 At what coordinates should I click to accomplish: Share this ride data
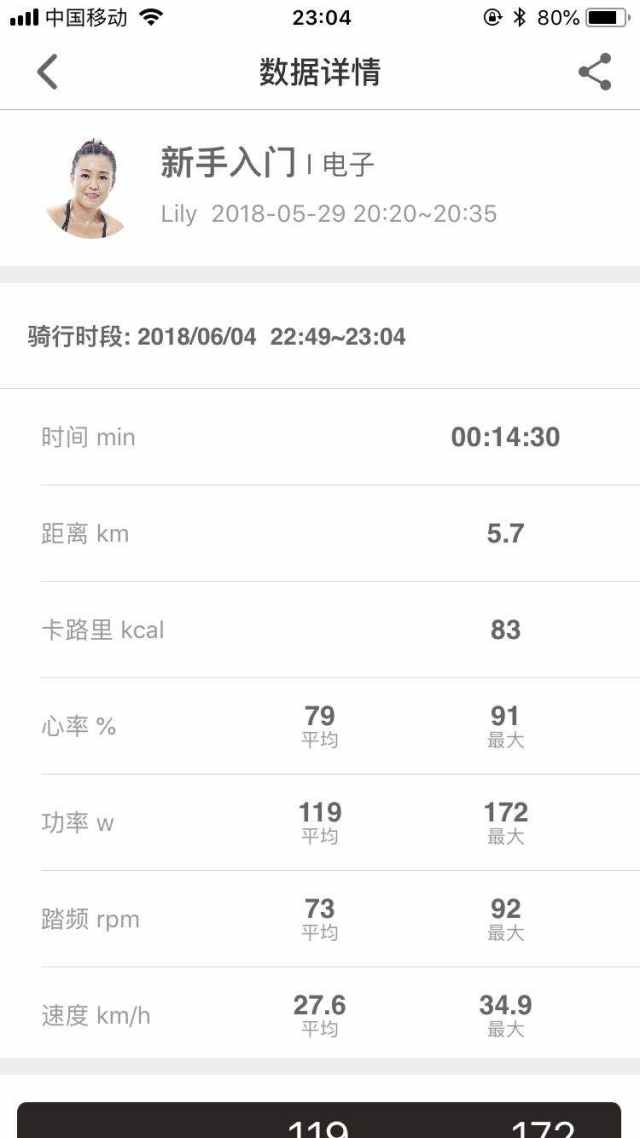point(595,72)
